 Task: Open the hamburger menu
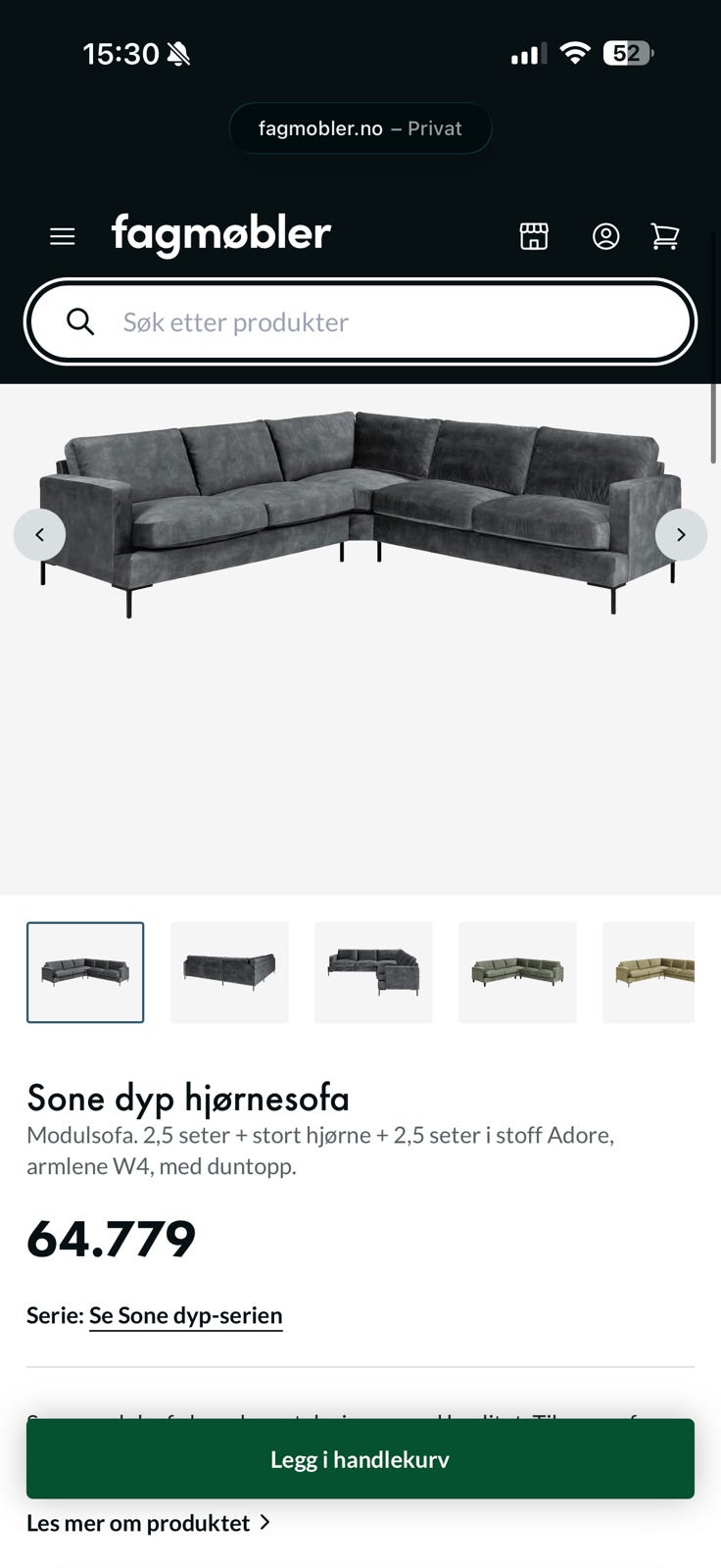click(x=63, y=236)
